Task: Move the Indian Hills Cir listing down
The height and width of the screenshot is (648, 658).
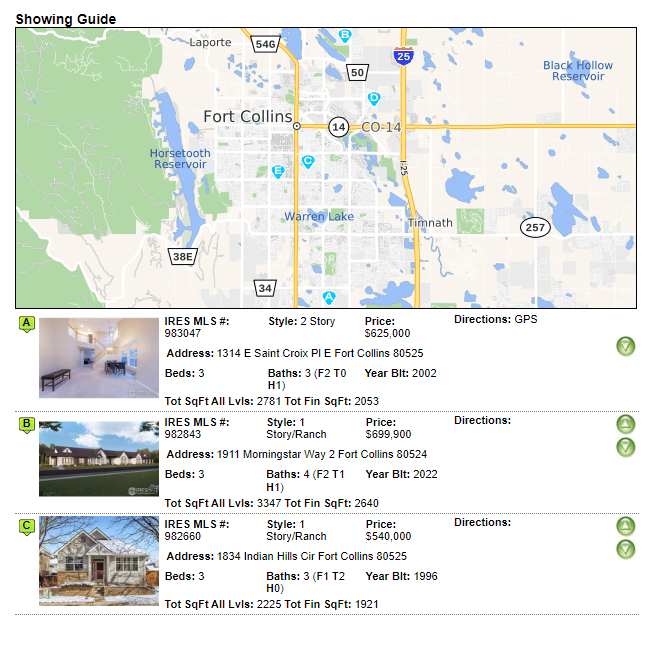Action: 626,549
